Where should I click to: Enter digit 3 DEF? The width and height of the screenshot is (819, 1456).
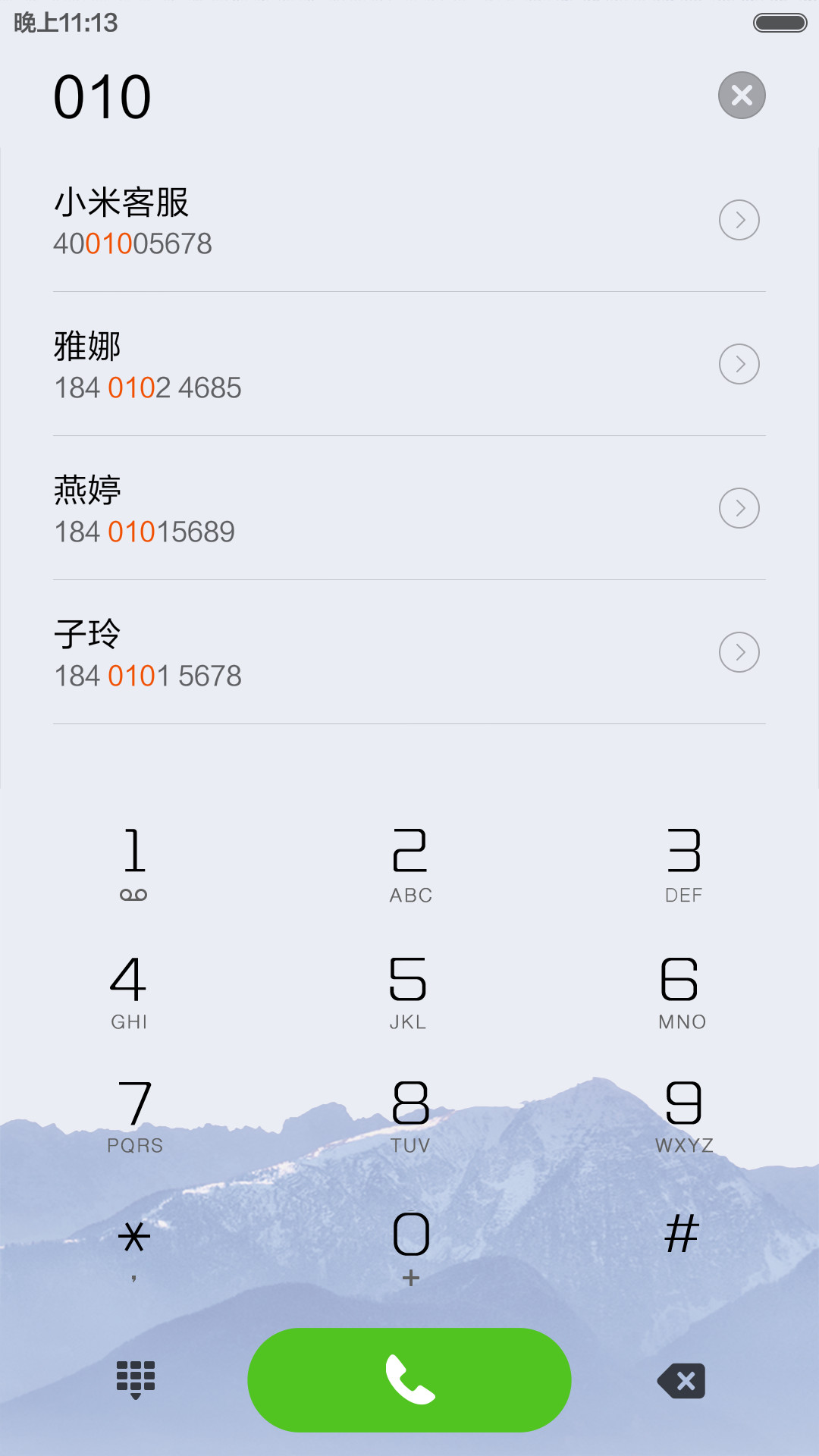(683, 864)
